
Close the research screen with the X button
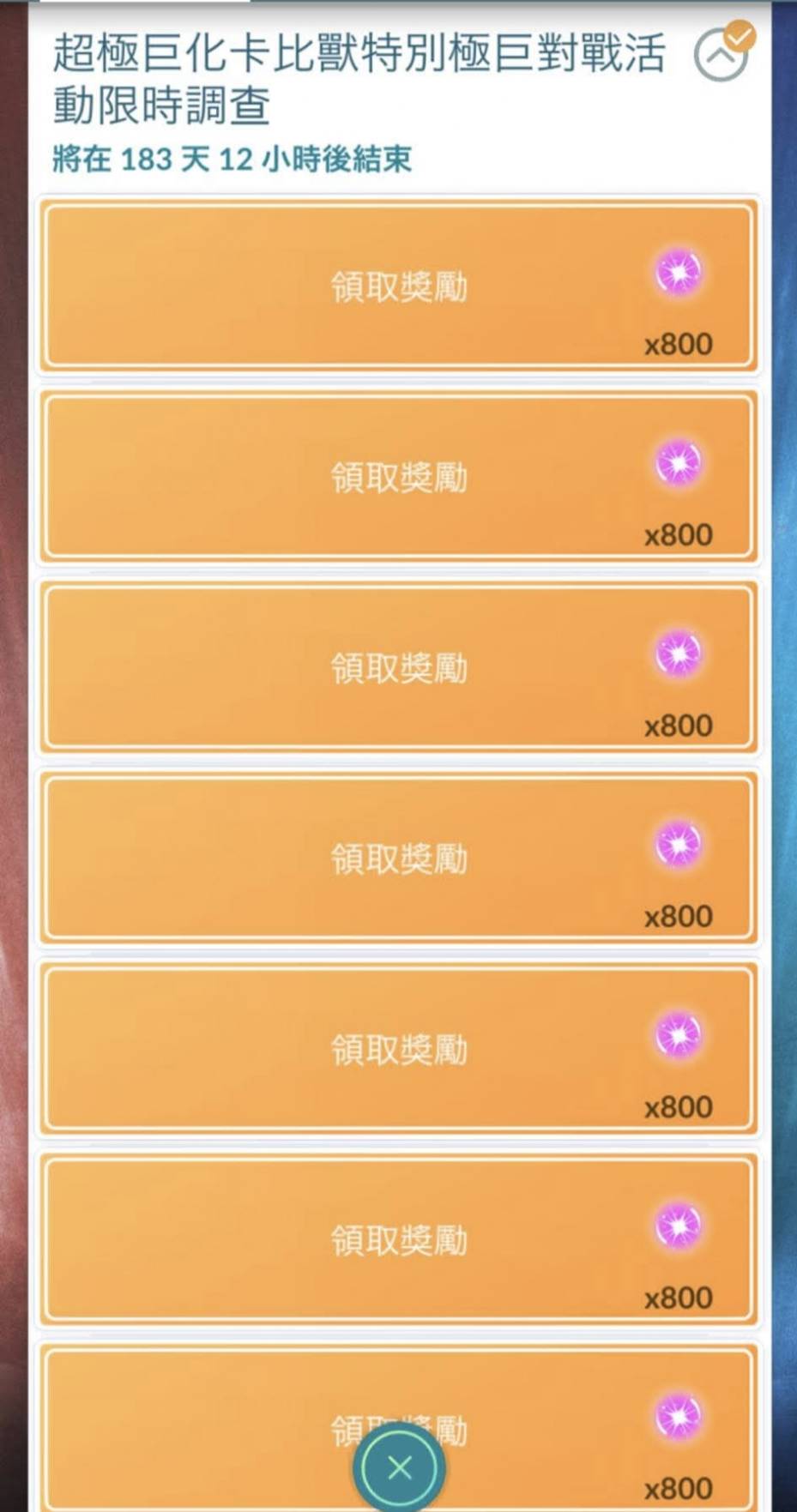tap(399, 1468)
